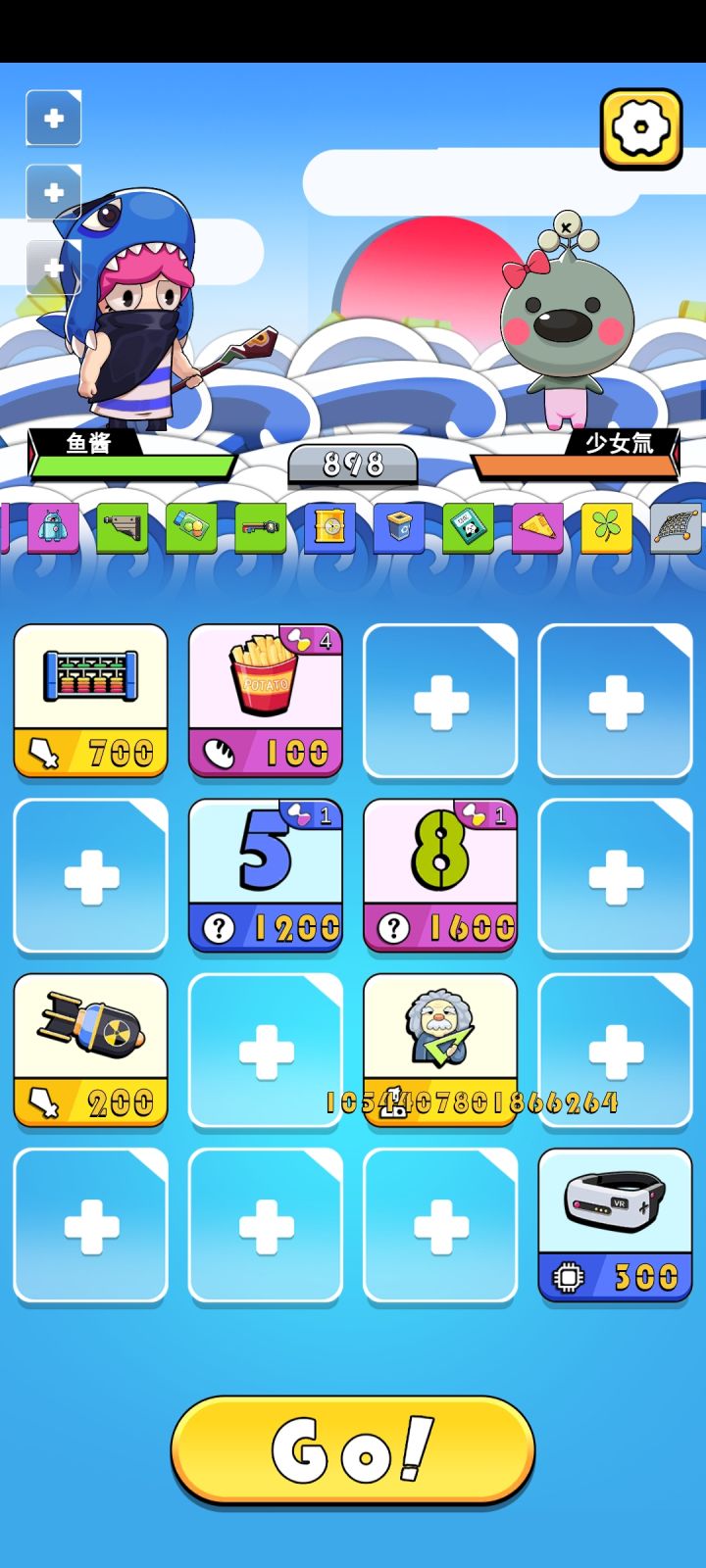Open the settings gear
Screen dimensions: 706x1568
click(641, 128)
